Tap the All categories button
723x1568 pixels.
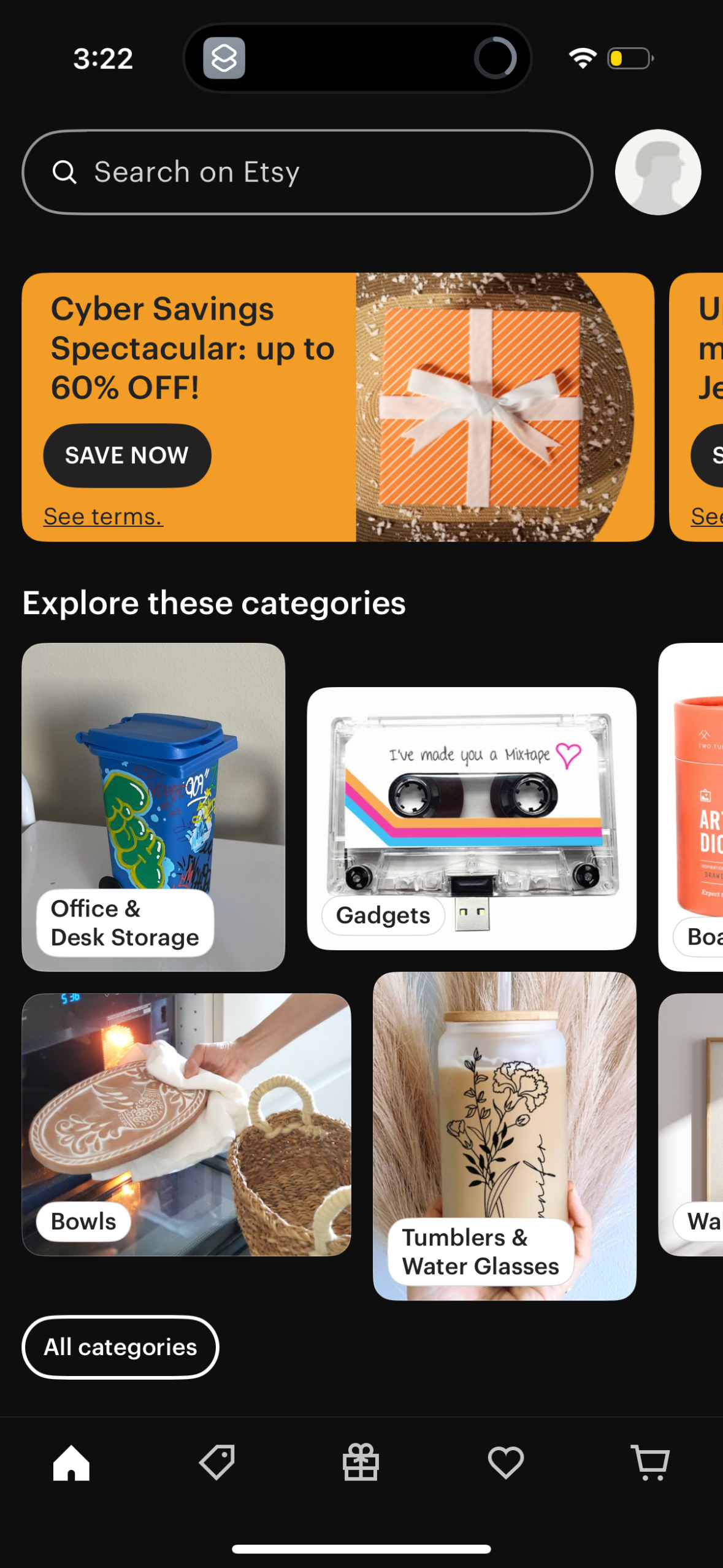pyautogui.click(x=120, y=1347)
